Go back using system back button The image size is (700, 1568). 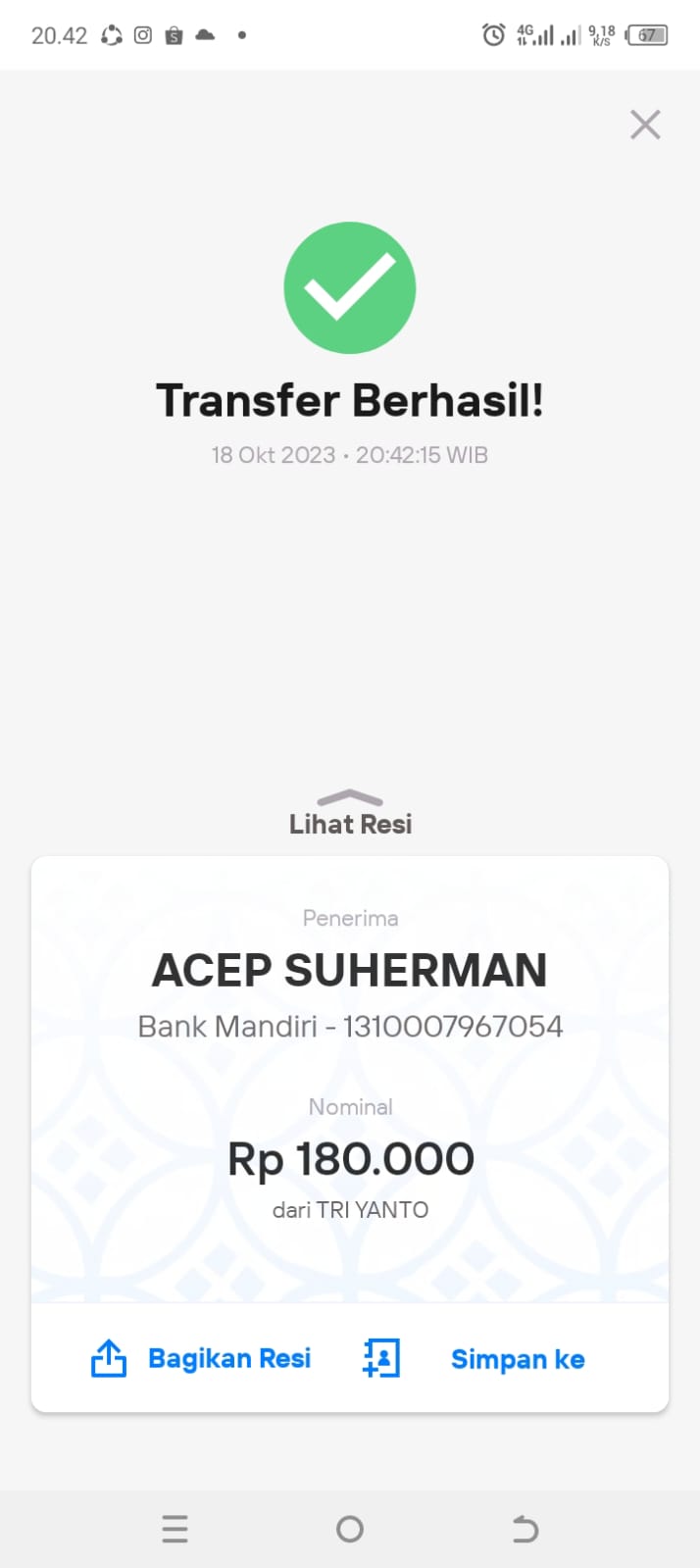pos(525,1529)
